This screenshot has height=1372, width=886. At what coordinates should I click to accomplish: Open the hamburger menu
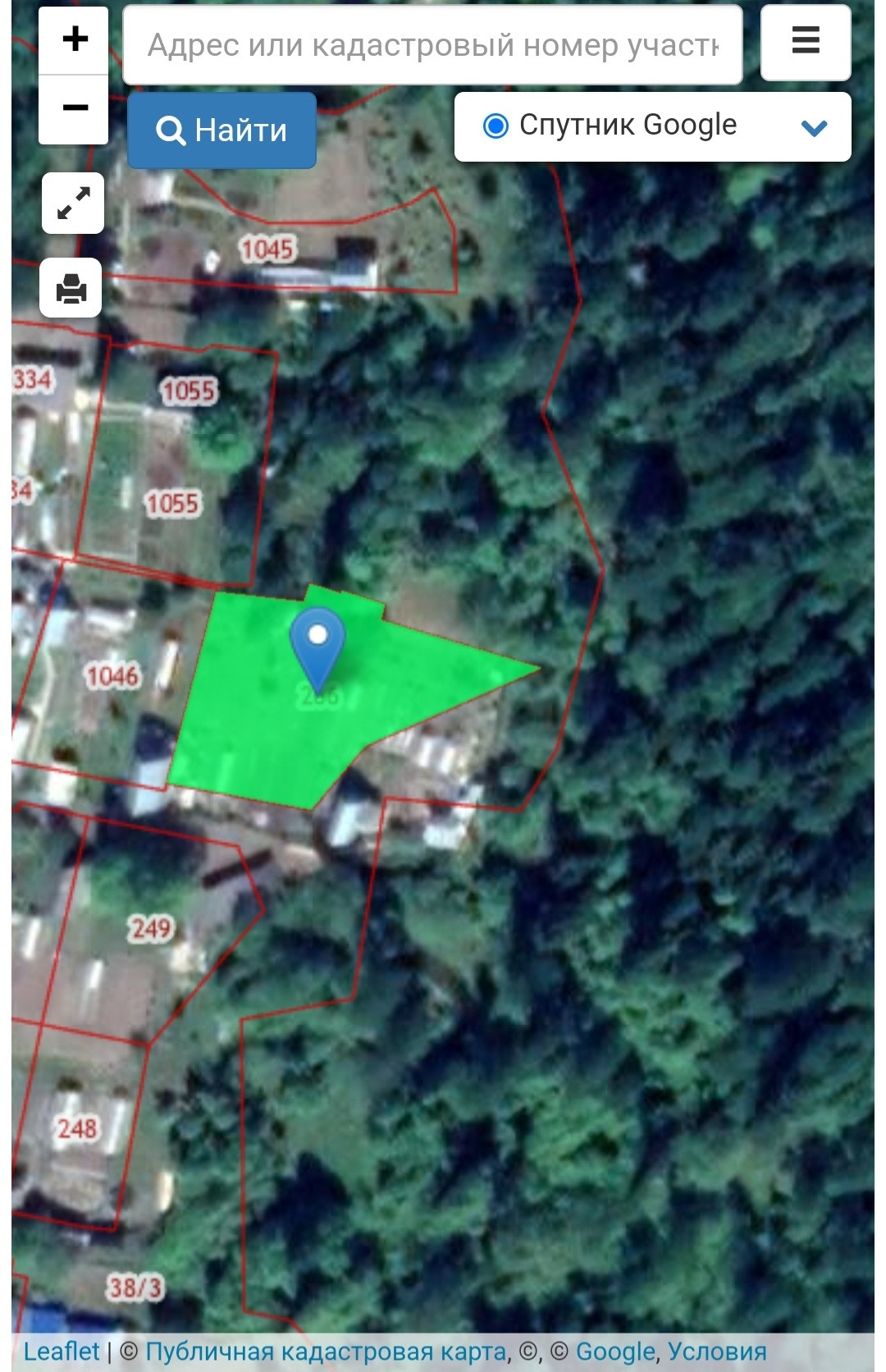(805, 41)
